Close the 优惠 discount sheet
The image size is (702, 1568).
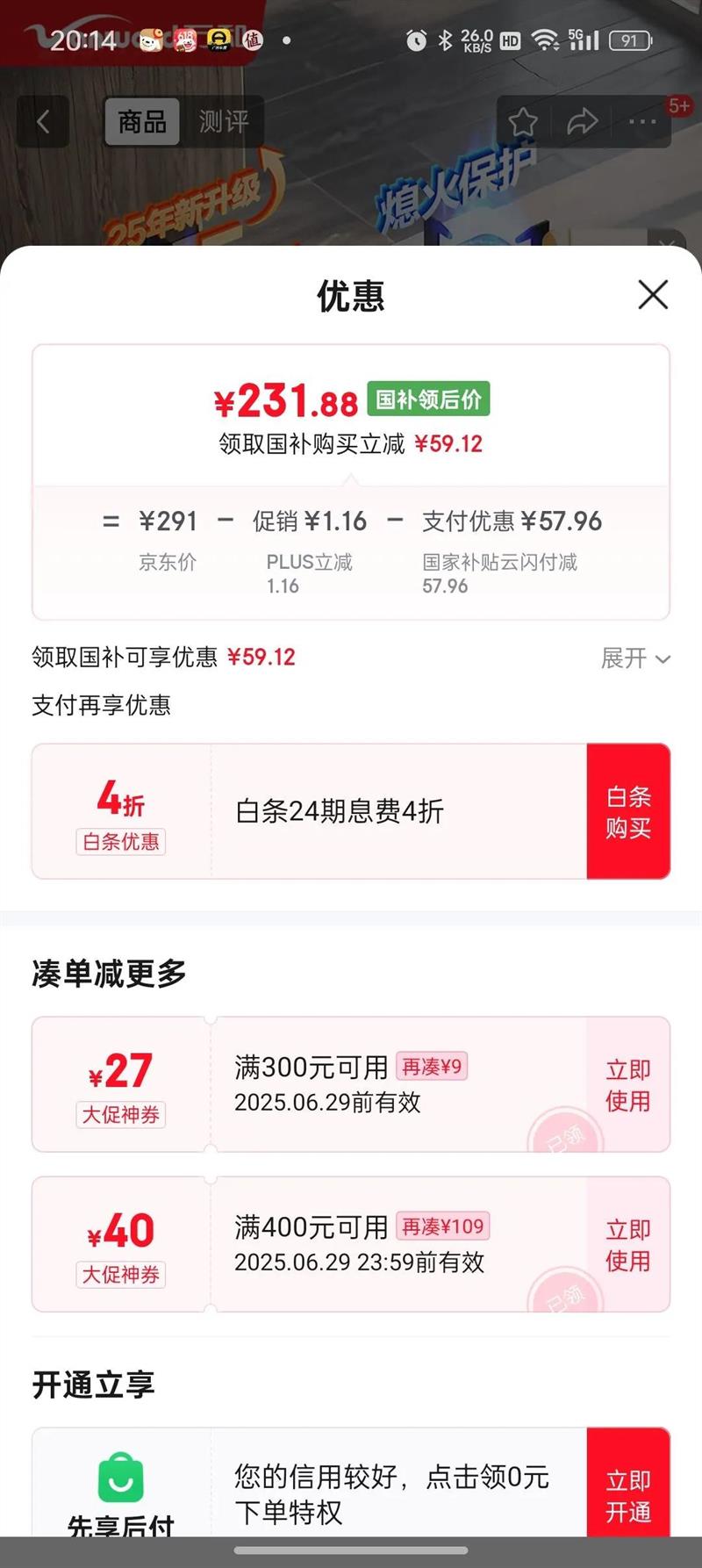click(653, 295)
